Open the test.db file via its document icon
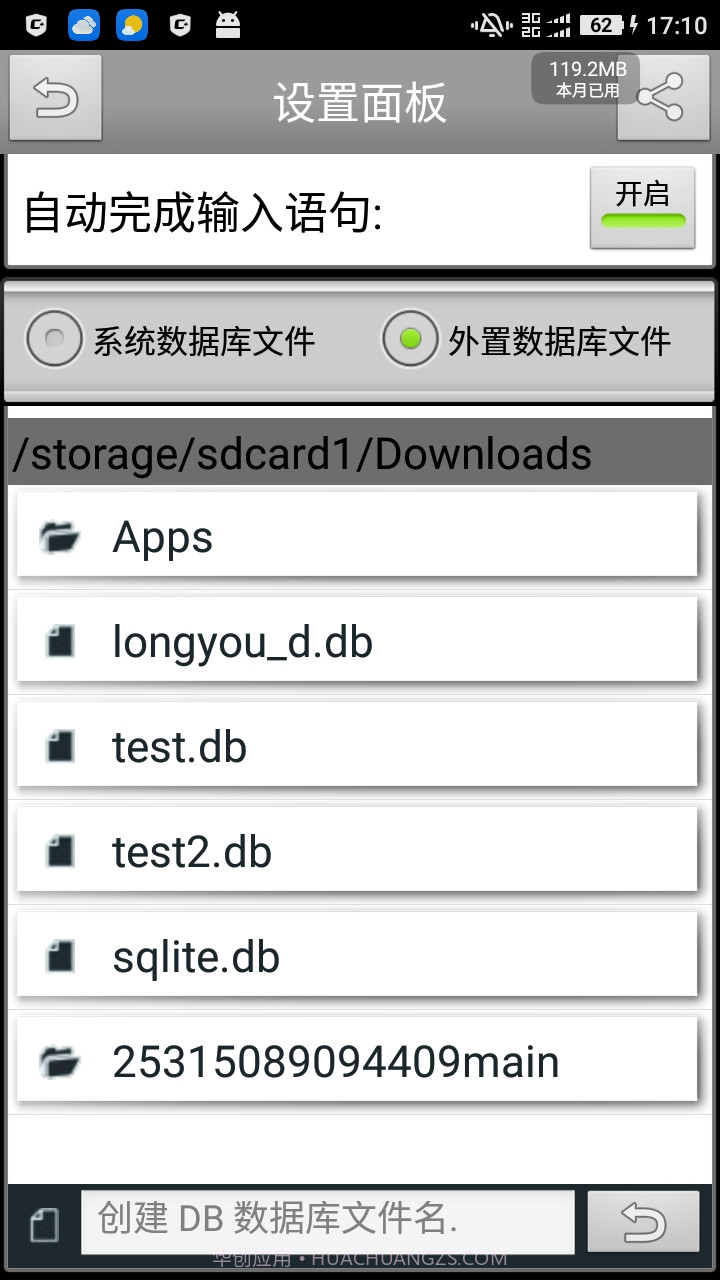 (58, 745)
